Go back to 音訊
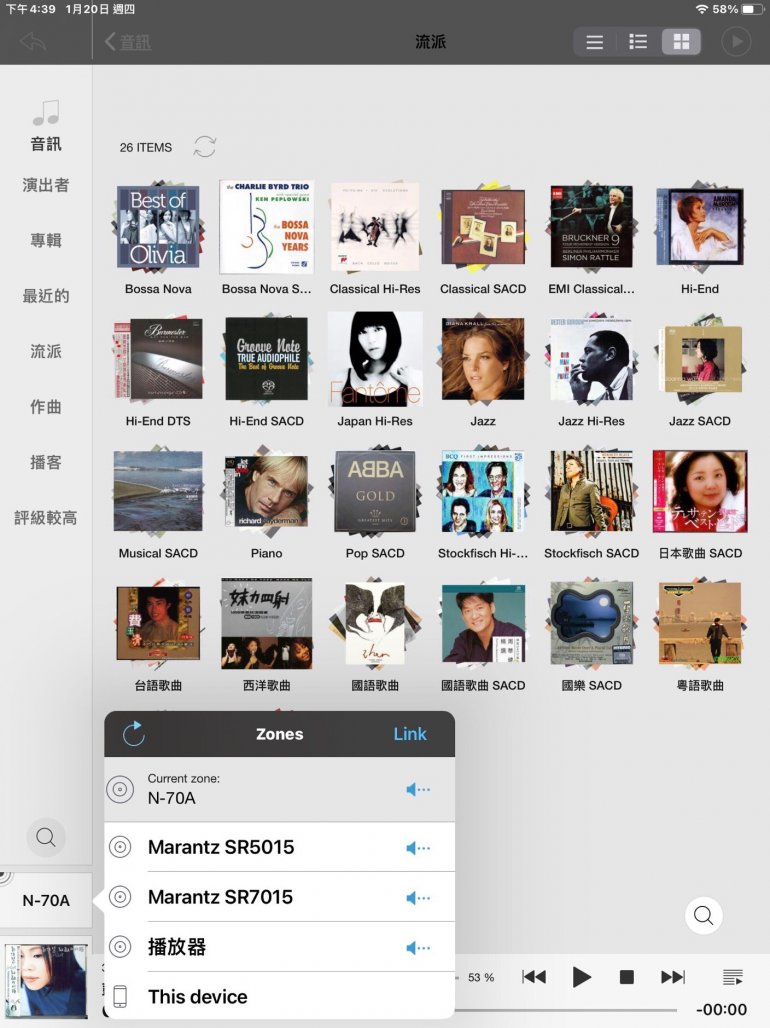Screen dimensions: 770x1028 pyautogui.click(x=128, y=42)
